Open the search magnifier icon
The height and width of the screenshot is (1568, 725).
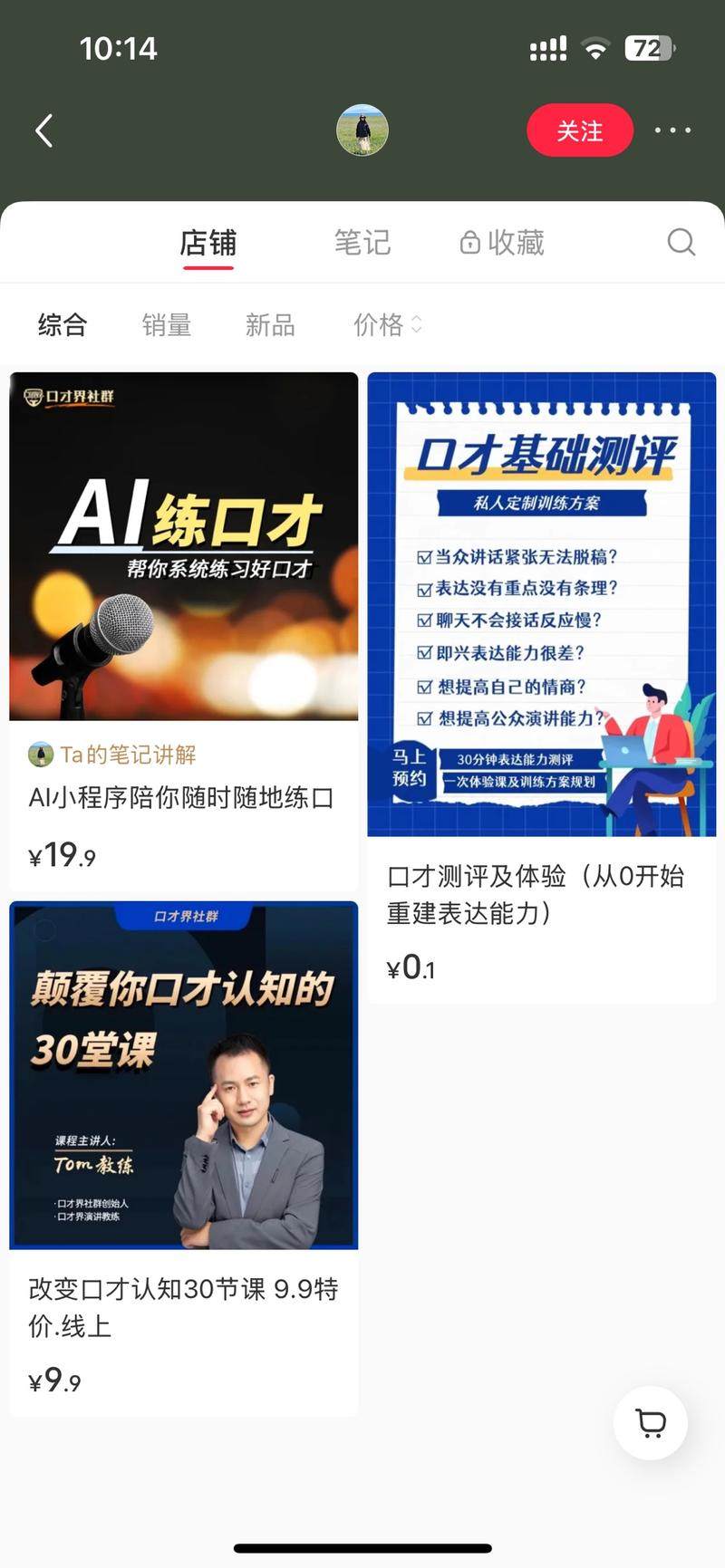681,242
